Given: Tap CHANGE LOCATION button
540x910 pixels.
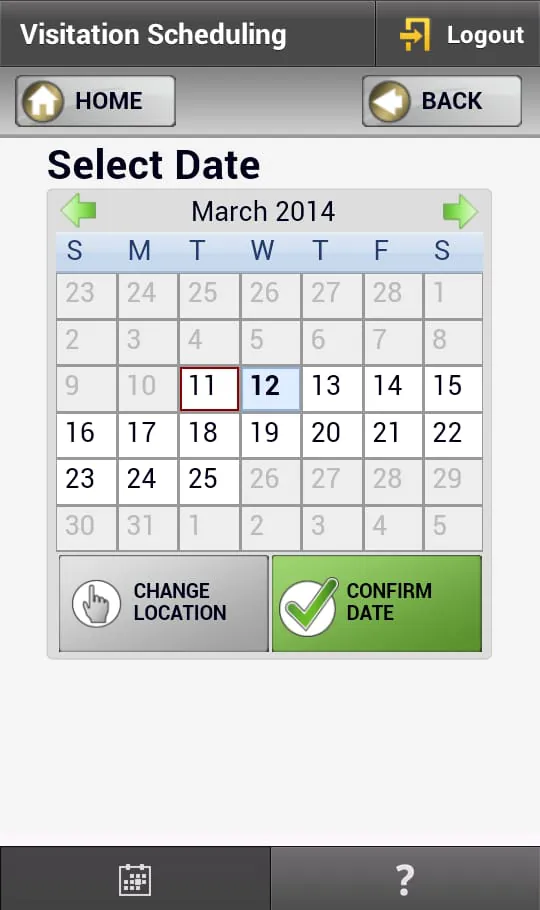Looking at the screenshot, I should click(164, 603).
